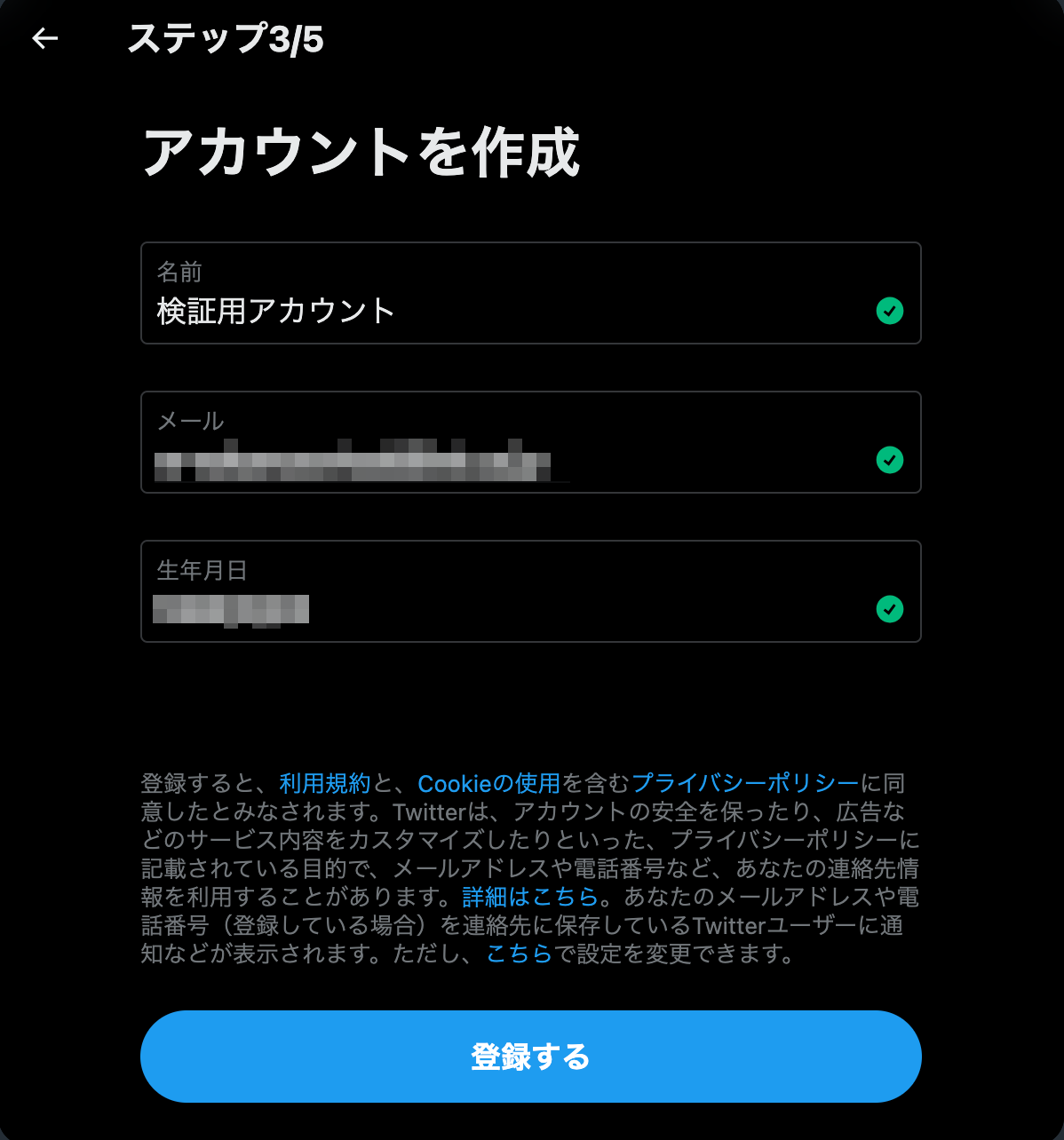
Task: Open the 利用規約 terms link
Action: click(x=324, y=783)
